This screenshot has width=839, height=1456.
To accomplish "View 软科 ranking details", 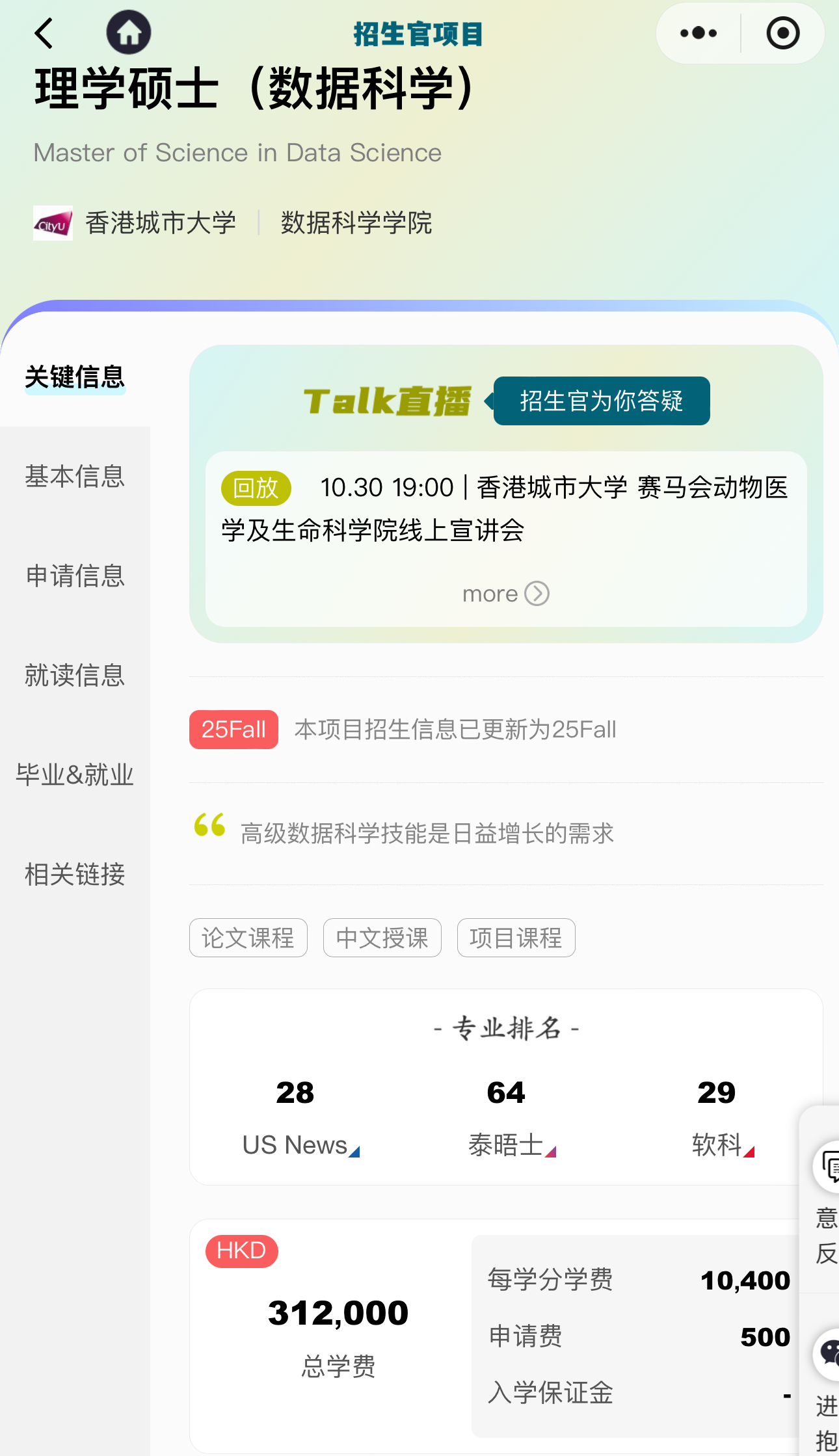I will point(722,1145).
